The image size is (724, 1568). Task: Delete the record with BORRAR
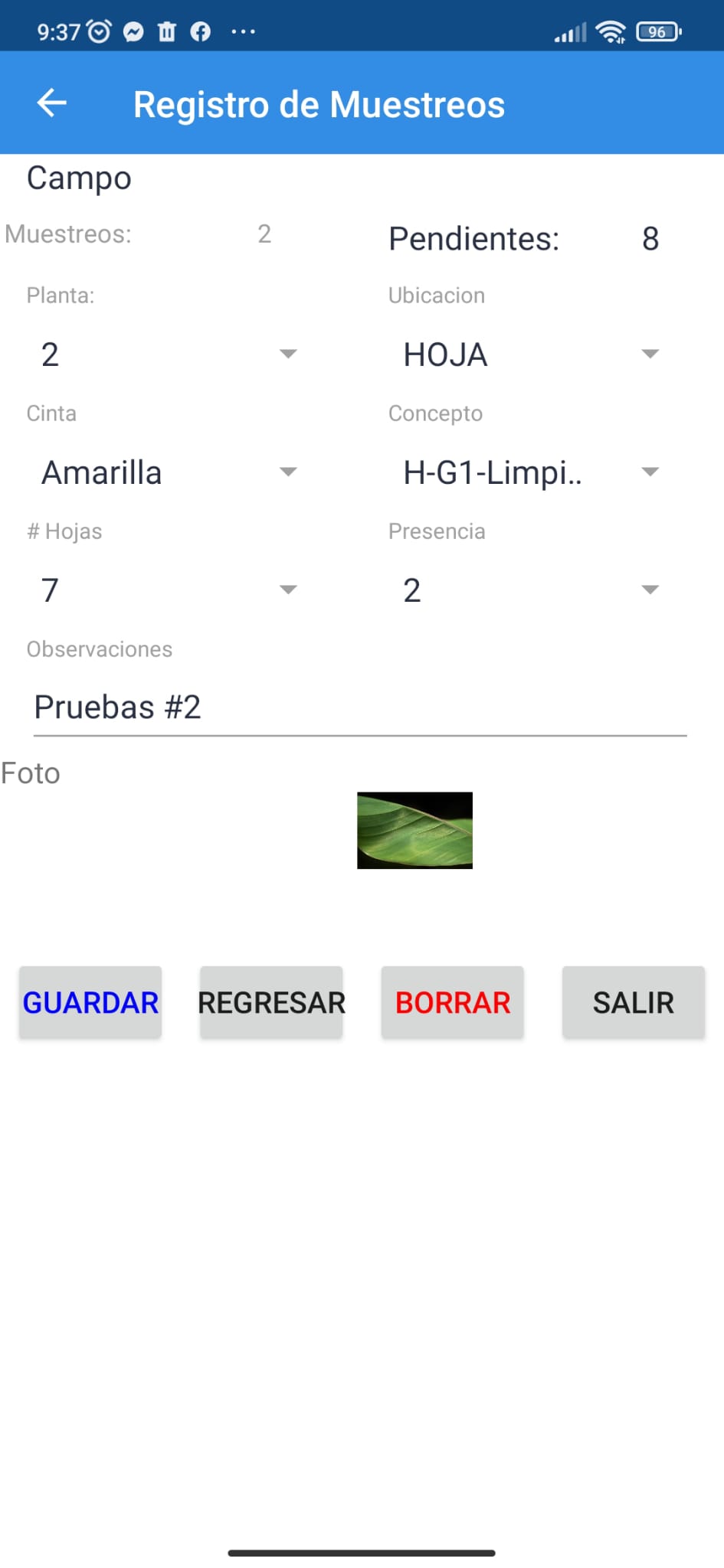[452, 1002]
